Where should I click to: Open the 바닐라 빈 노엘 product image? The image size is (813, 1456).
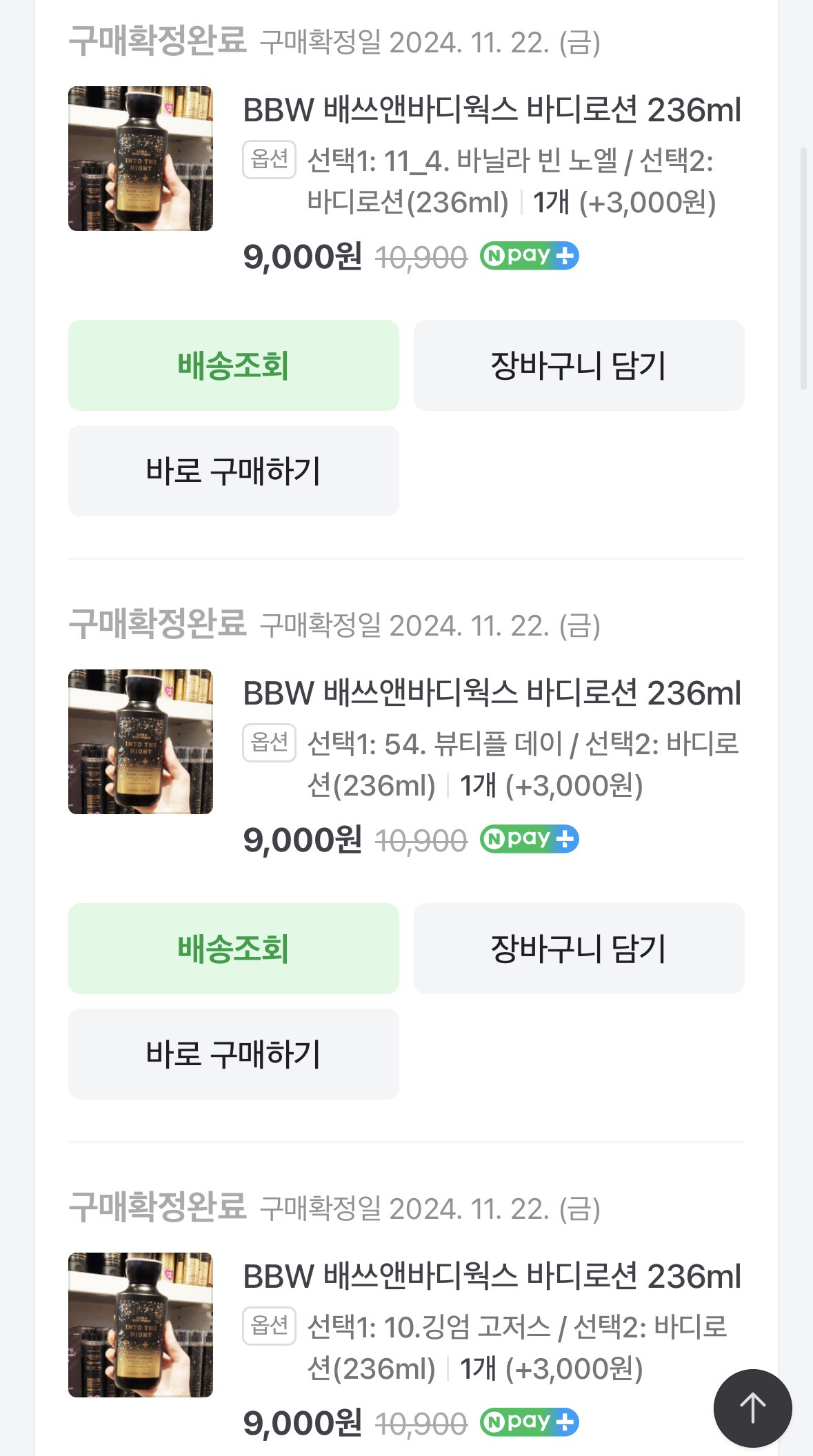141,159
